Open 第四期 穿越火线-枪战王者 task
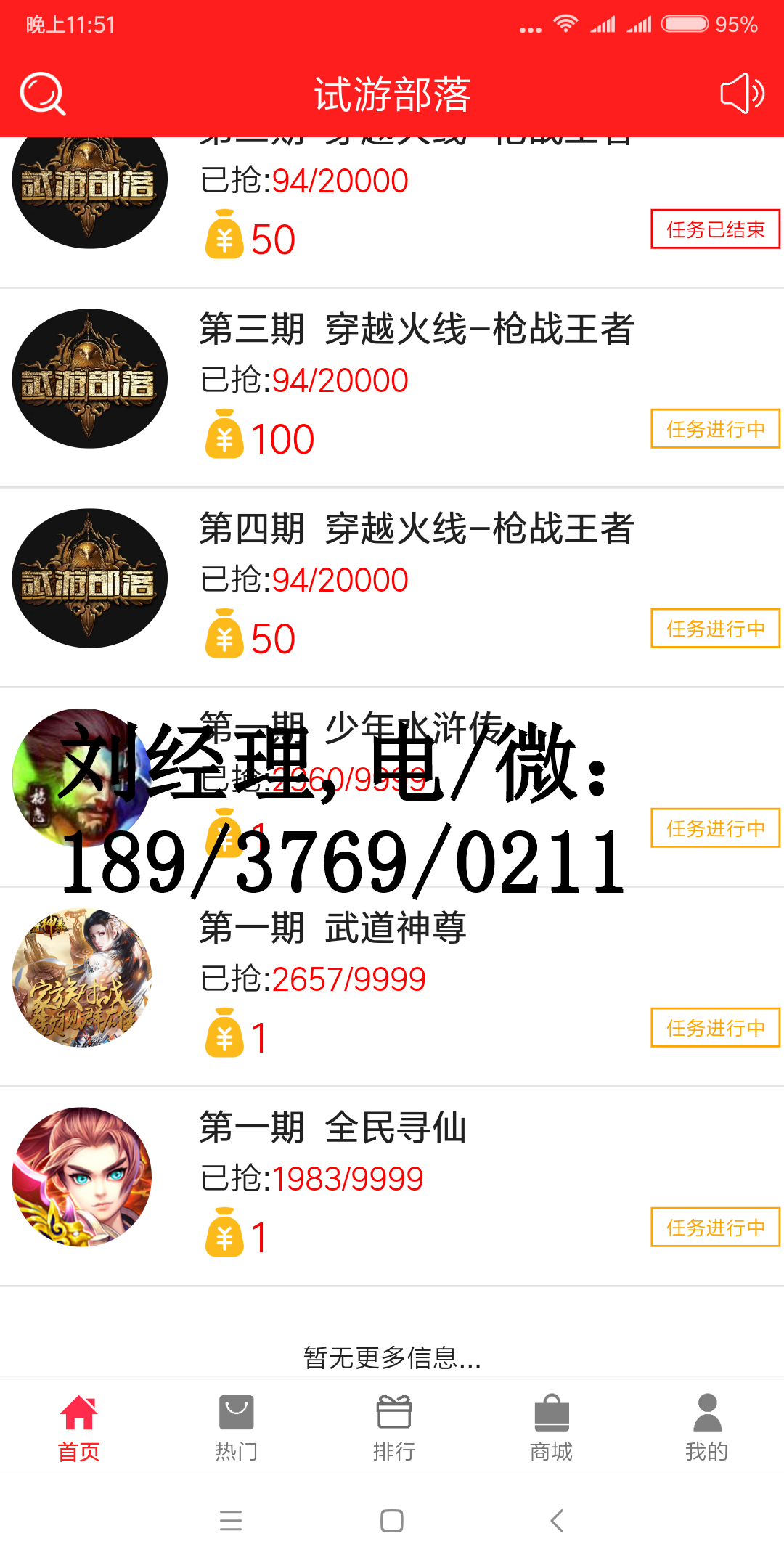Viewport: 784px width, 1568px height. pos(417,529)
